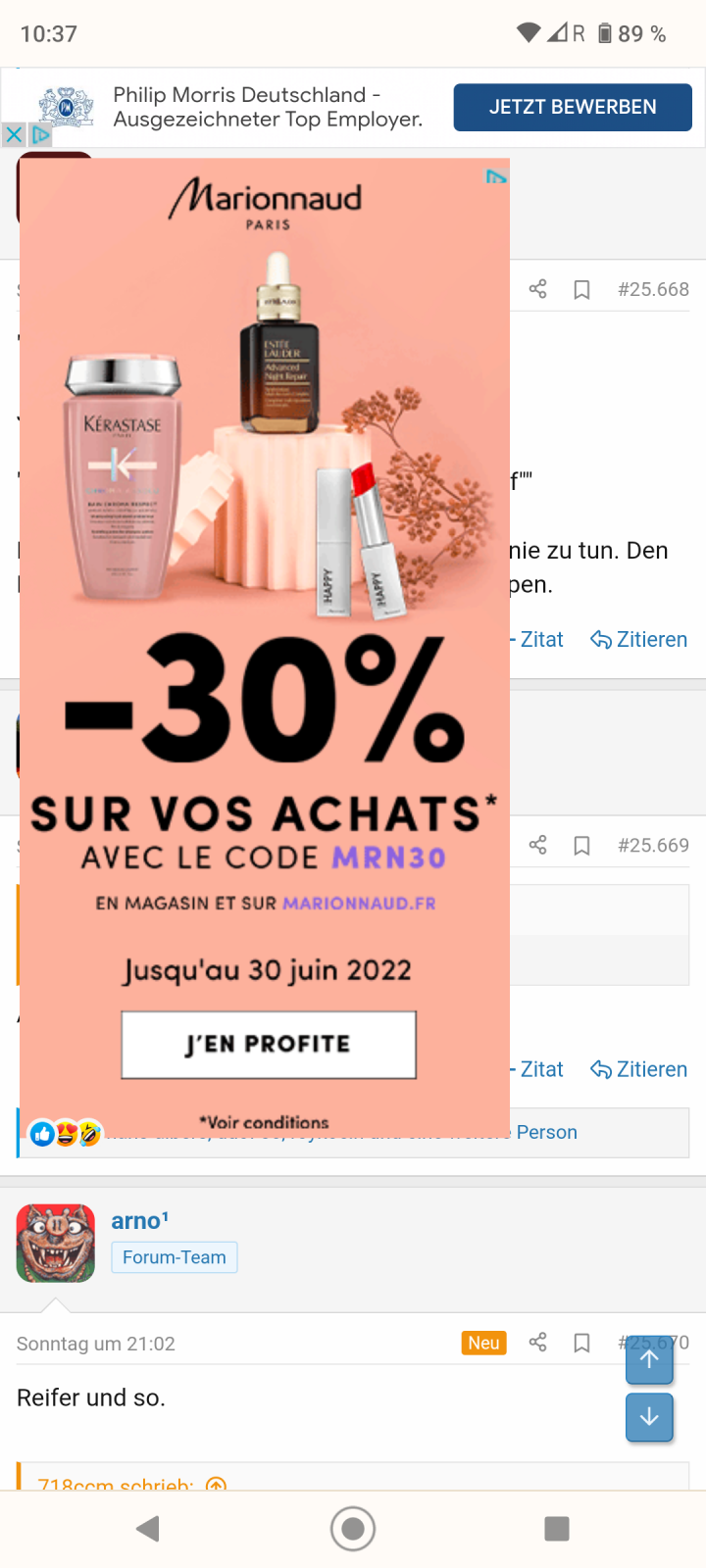
Task: Open arno¹'s profile name
Action: pyautogui.click(x=139, y=1220)
